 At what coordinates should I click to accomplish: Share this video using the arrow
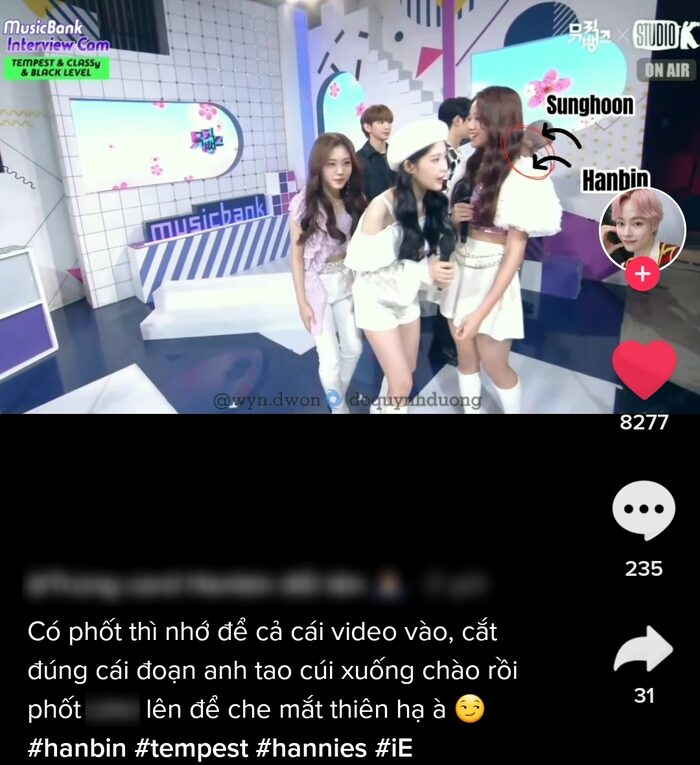click(x=643, y=650)
